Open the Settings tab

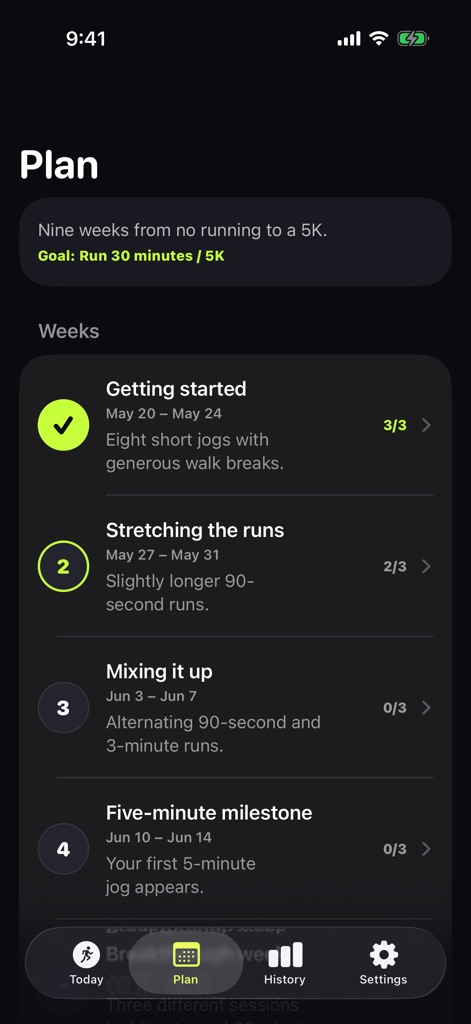pos(383,963)
